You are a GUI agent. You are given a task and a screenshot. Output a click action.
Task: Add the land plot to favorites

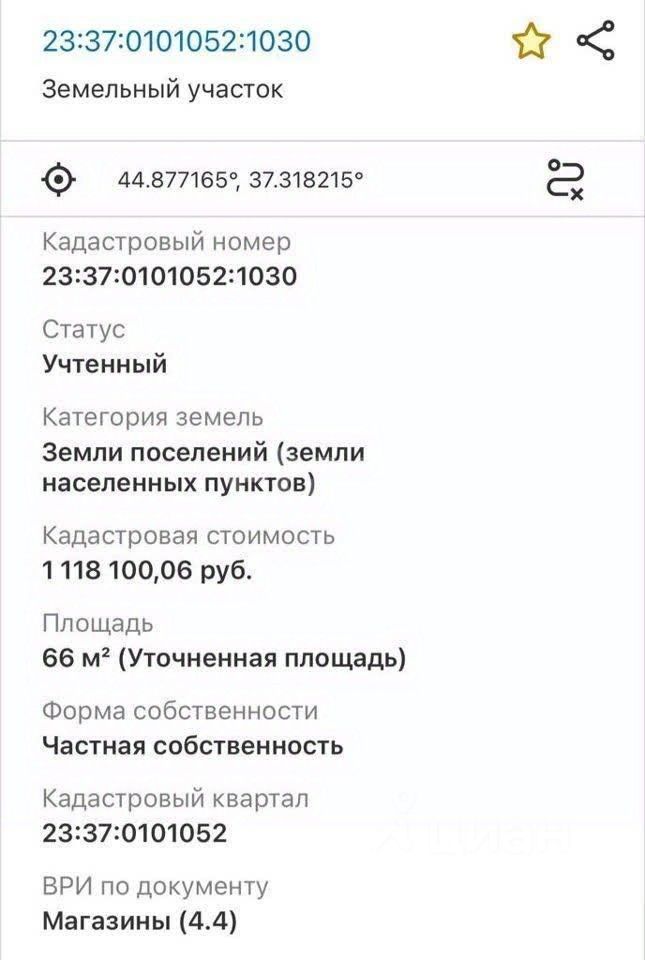click(x=531, y=42)
